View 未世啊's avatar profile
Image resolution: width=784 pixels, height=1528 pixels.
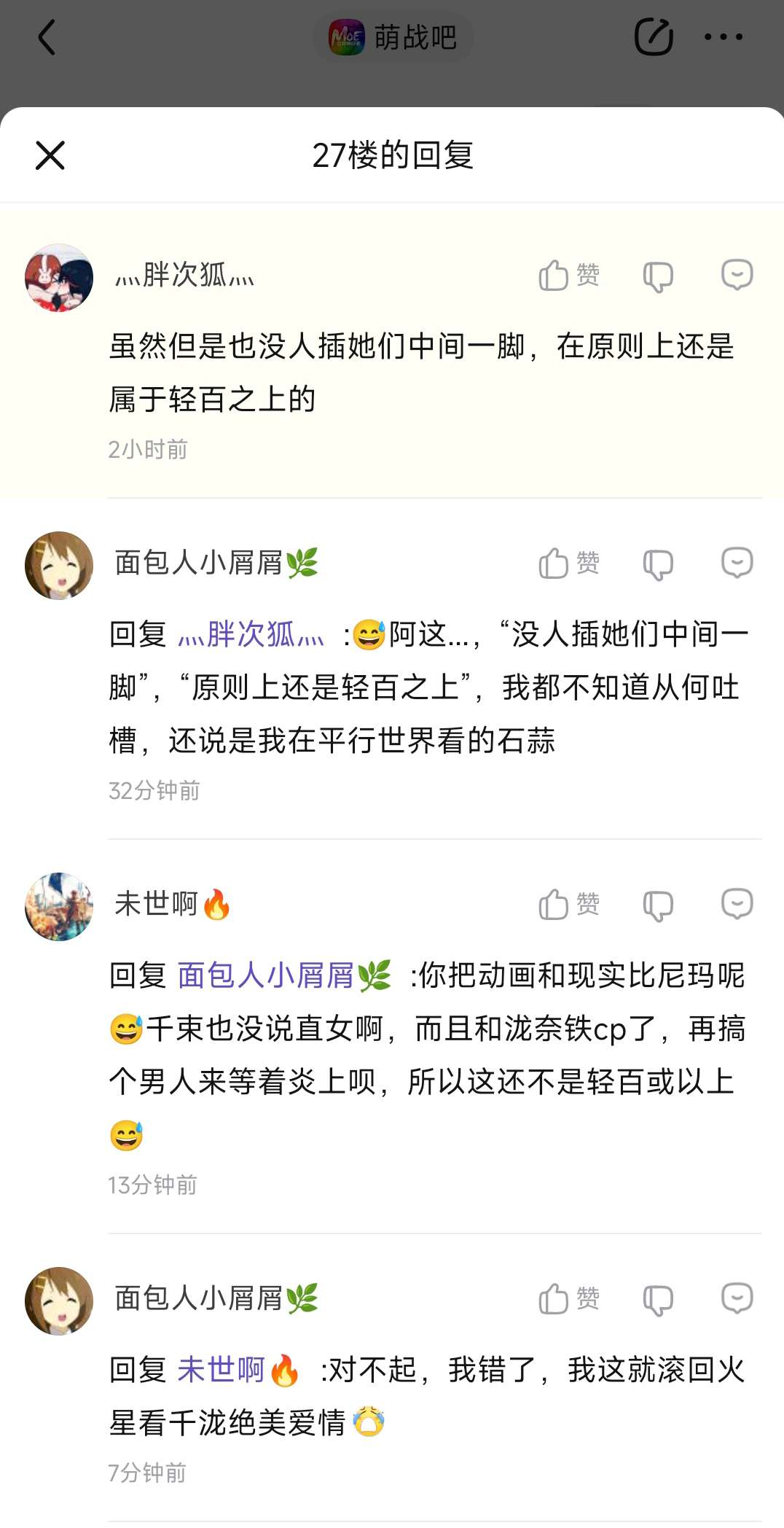59,907
